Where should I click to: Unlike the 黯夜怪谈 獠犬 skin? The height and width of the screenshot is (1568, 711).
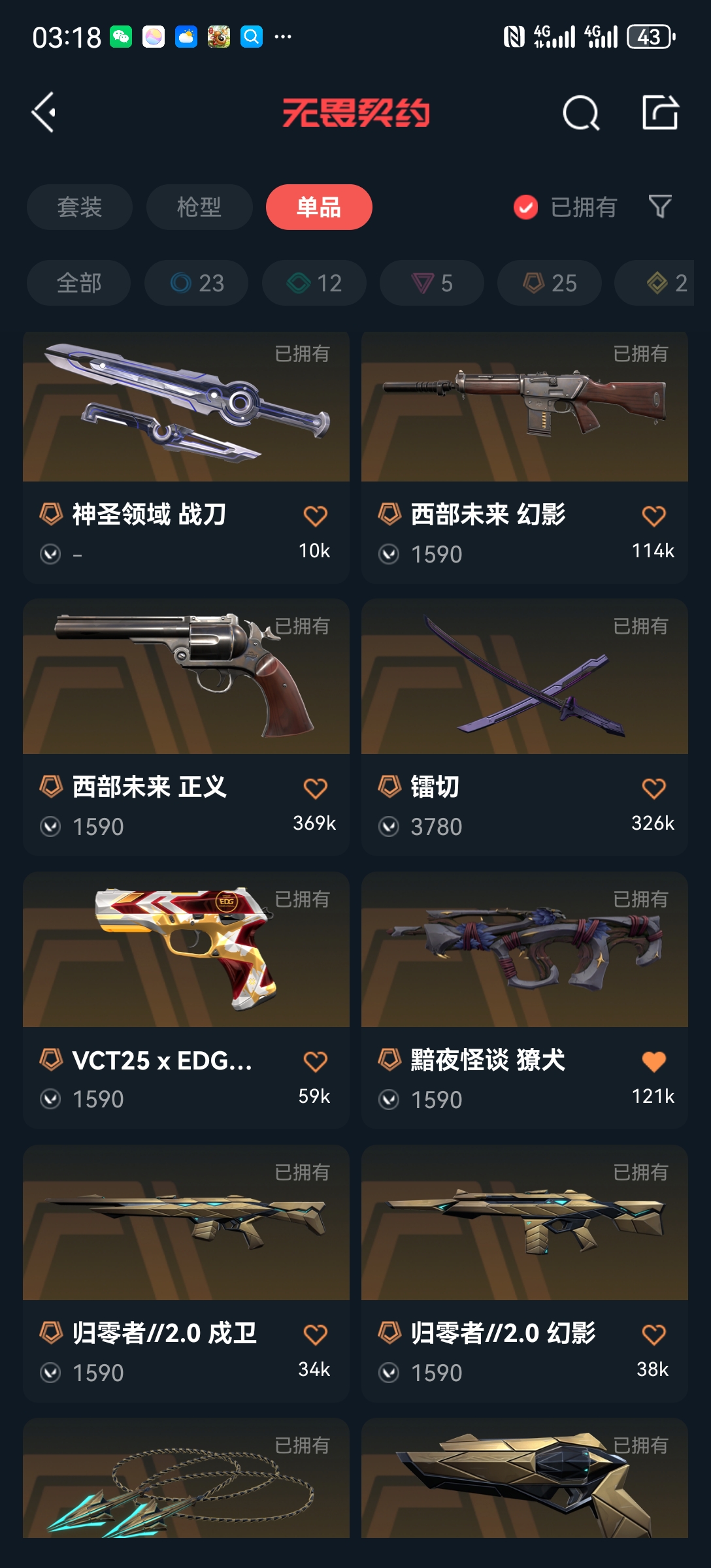pos(653,1062)
